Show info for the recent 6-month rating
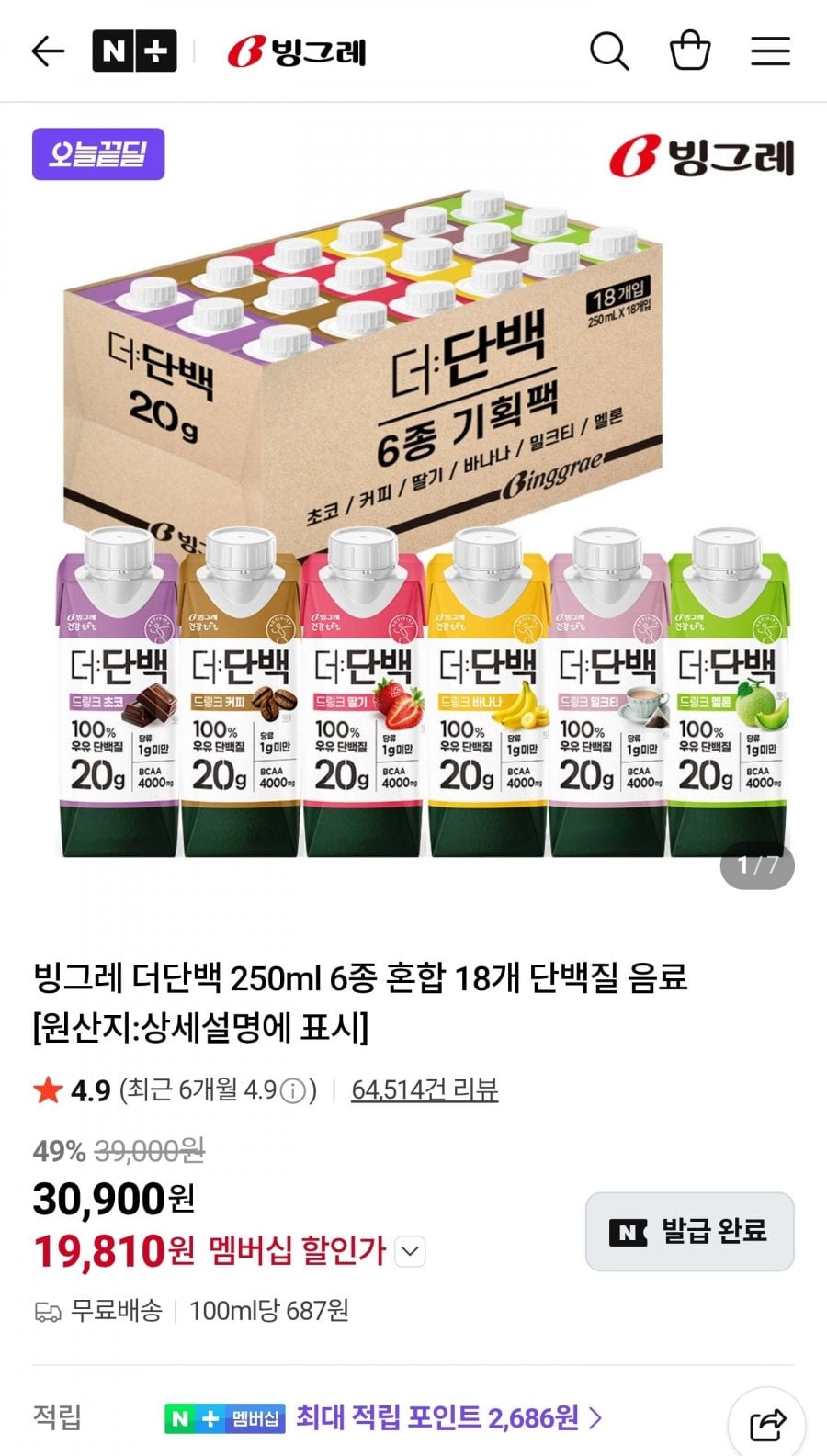 coord(292,1091)
